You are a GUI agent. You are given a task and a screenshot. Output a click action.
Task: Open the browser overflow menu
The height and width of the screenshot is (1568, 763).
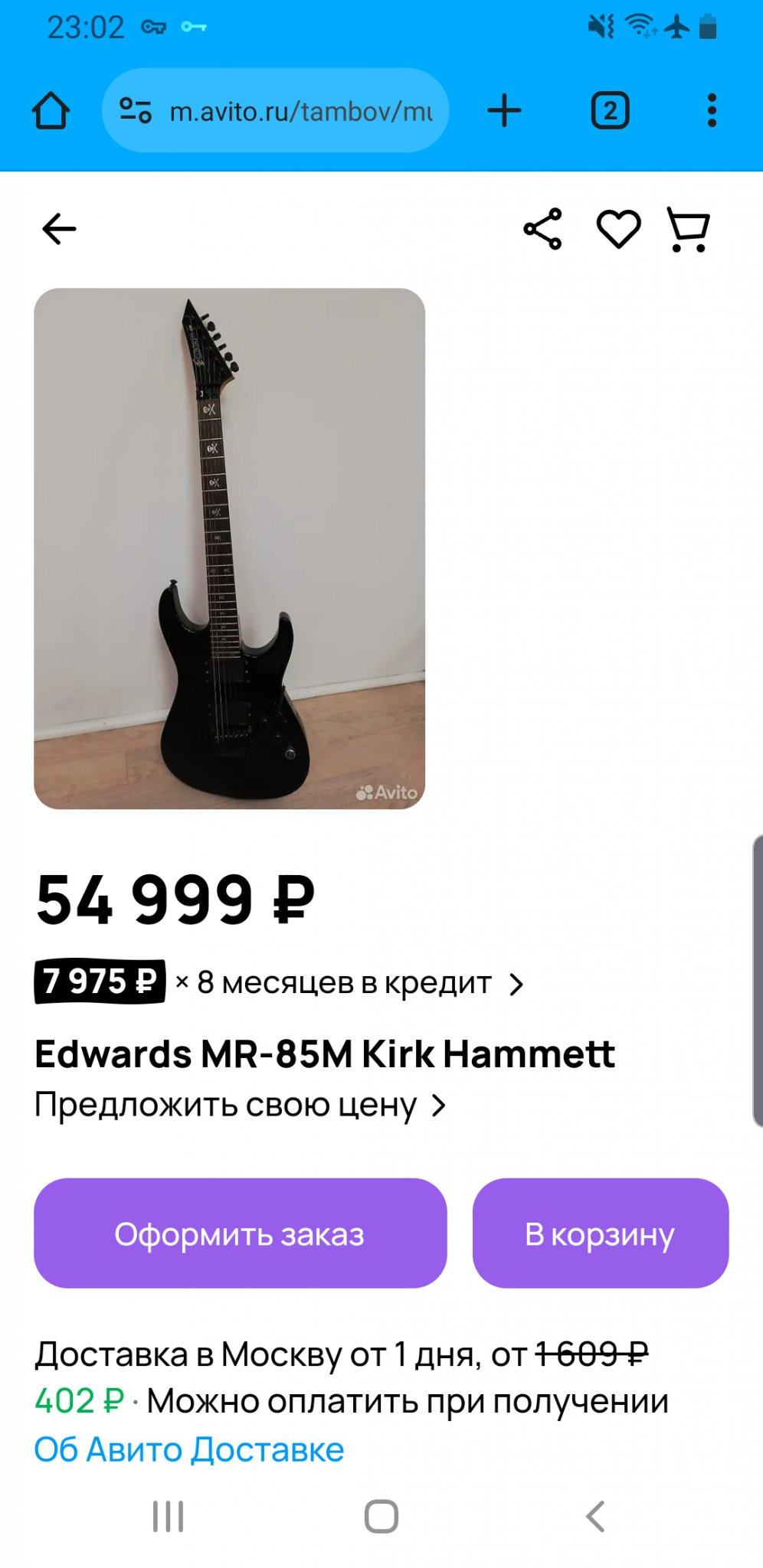tap(712, 111)
